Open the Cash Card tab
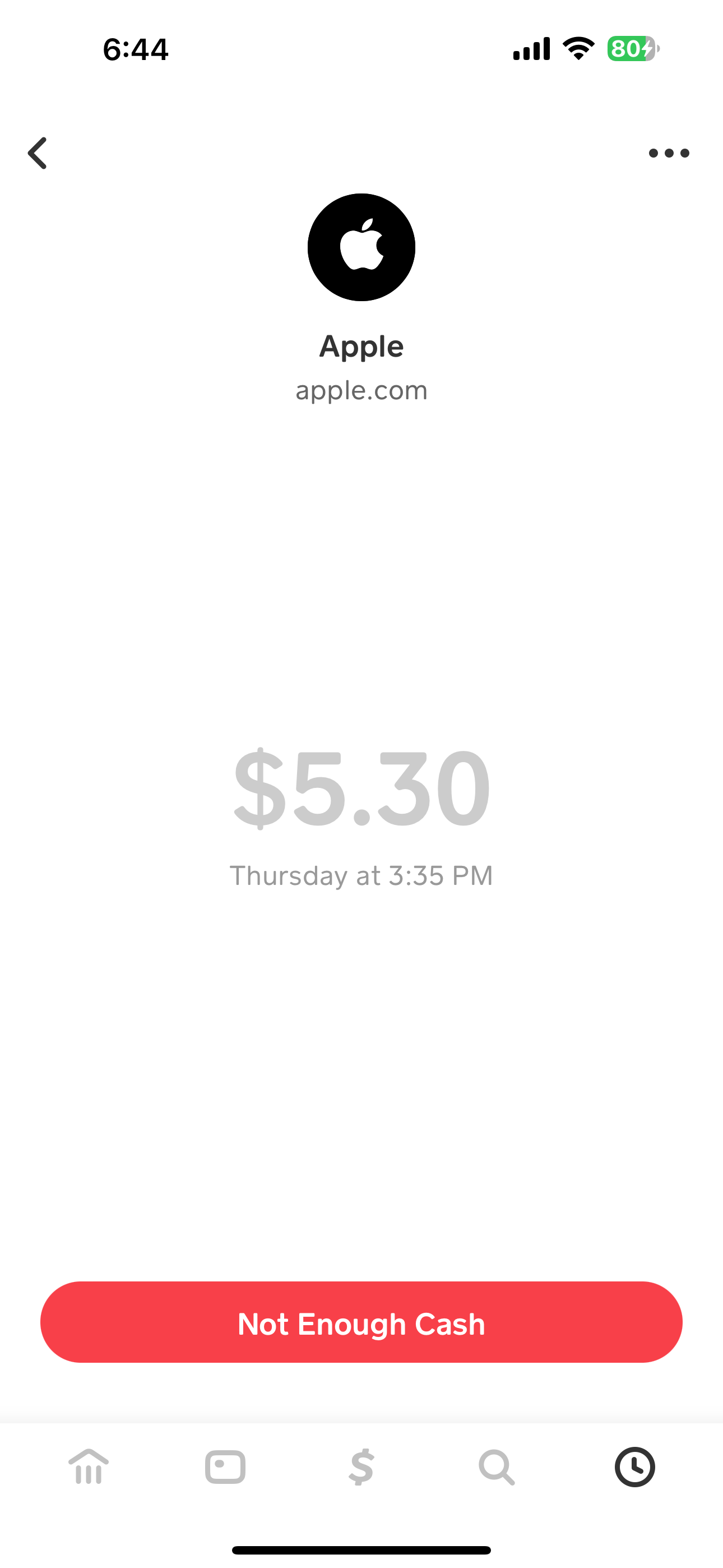Screen dimensions: 723x1568 tap(225, 1466)
